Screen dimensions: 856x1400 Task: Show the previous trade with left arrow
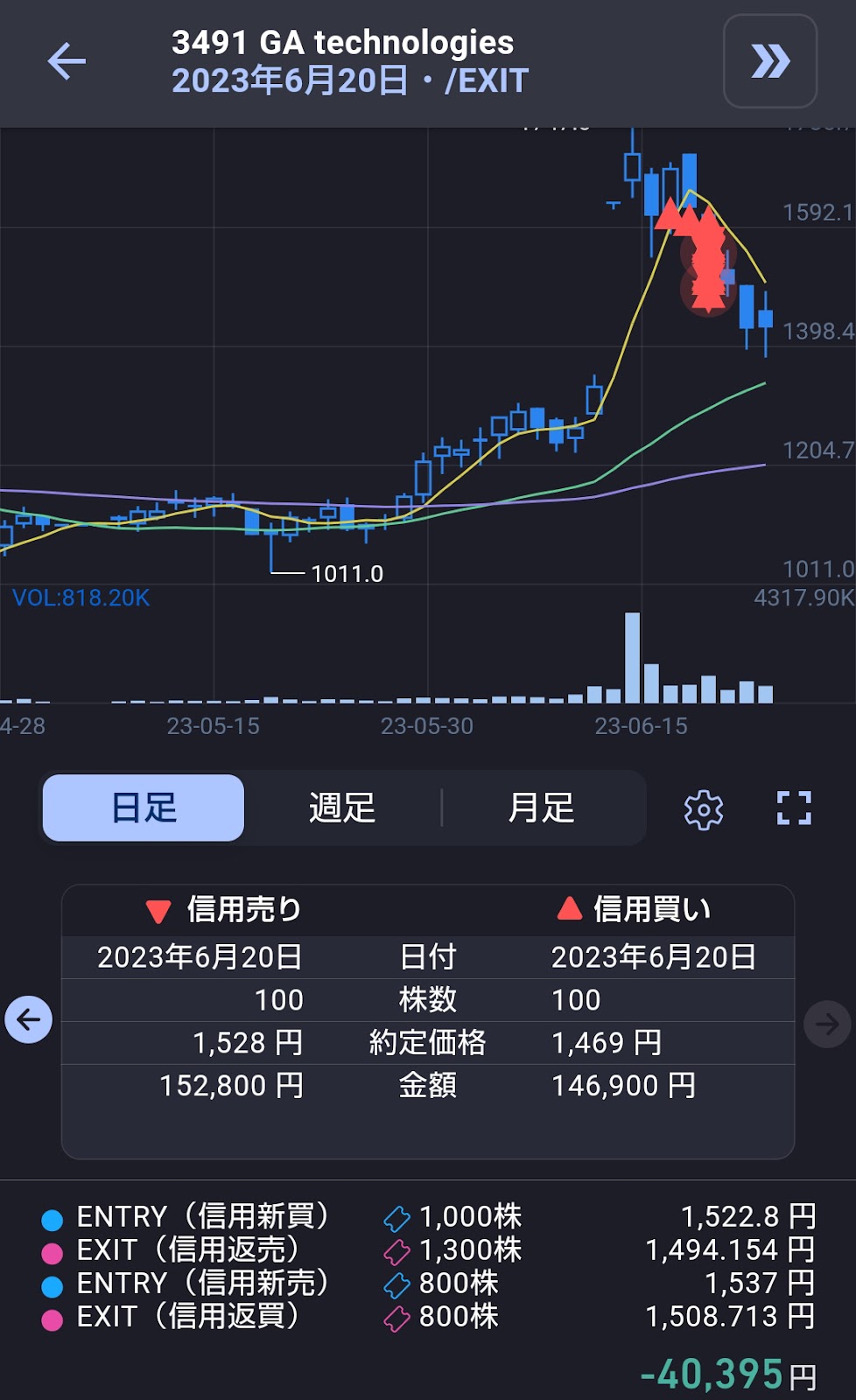(x=29, y=1019)
